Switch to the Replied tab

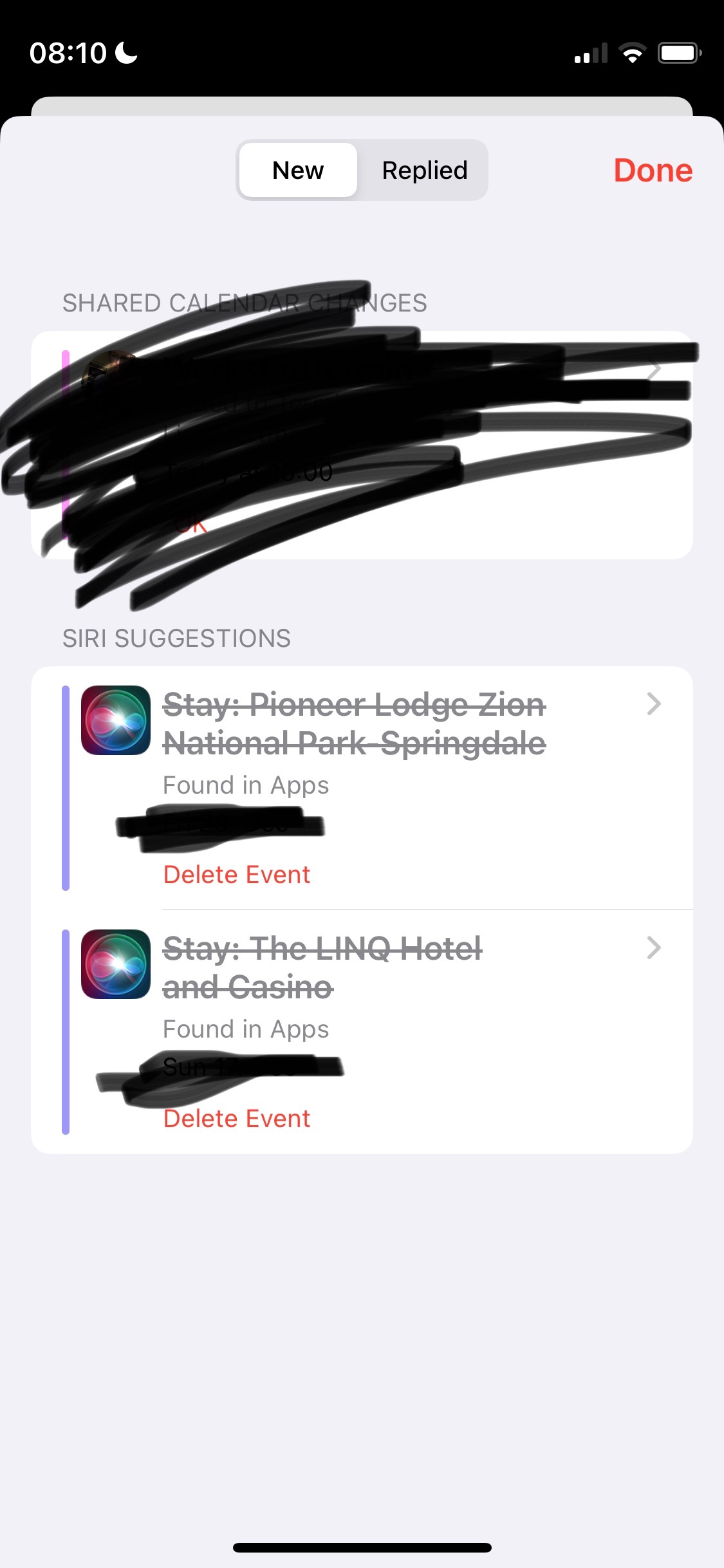[x=424, y=171]
